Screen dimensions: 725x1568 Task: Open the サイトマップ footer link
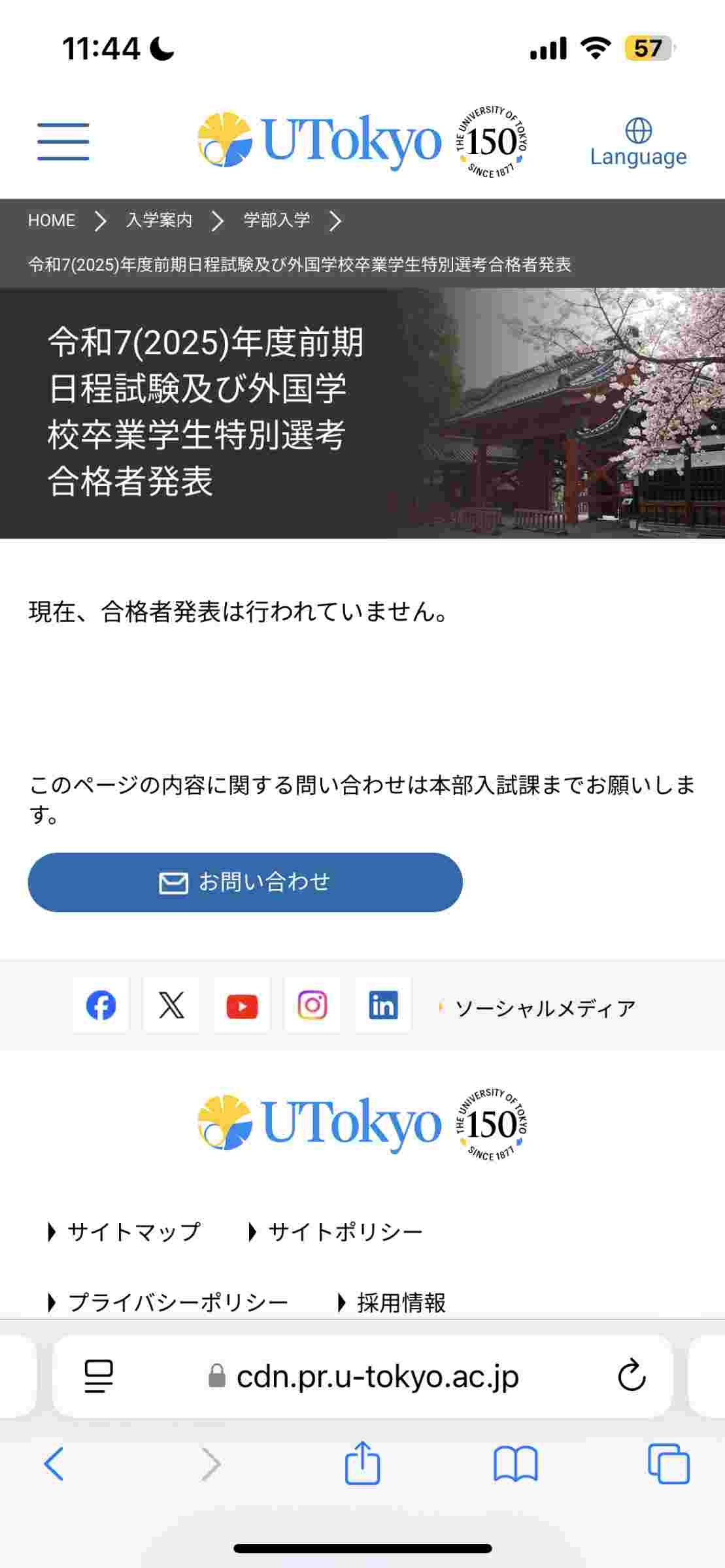point(133,1232)
